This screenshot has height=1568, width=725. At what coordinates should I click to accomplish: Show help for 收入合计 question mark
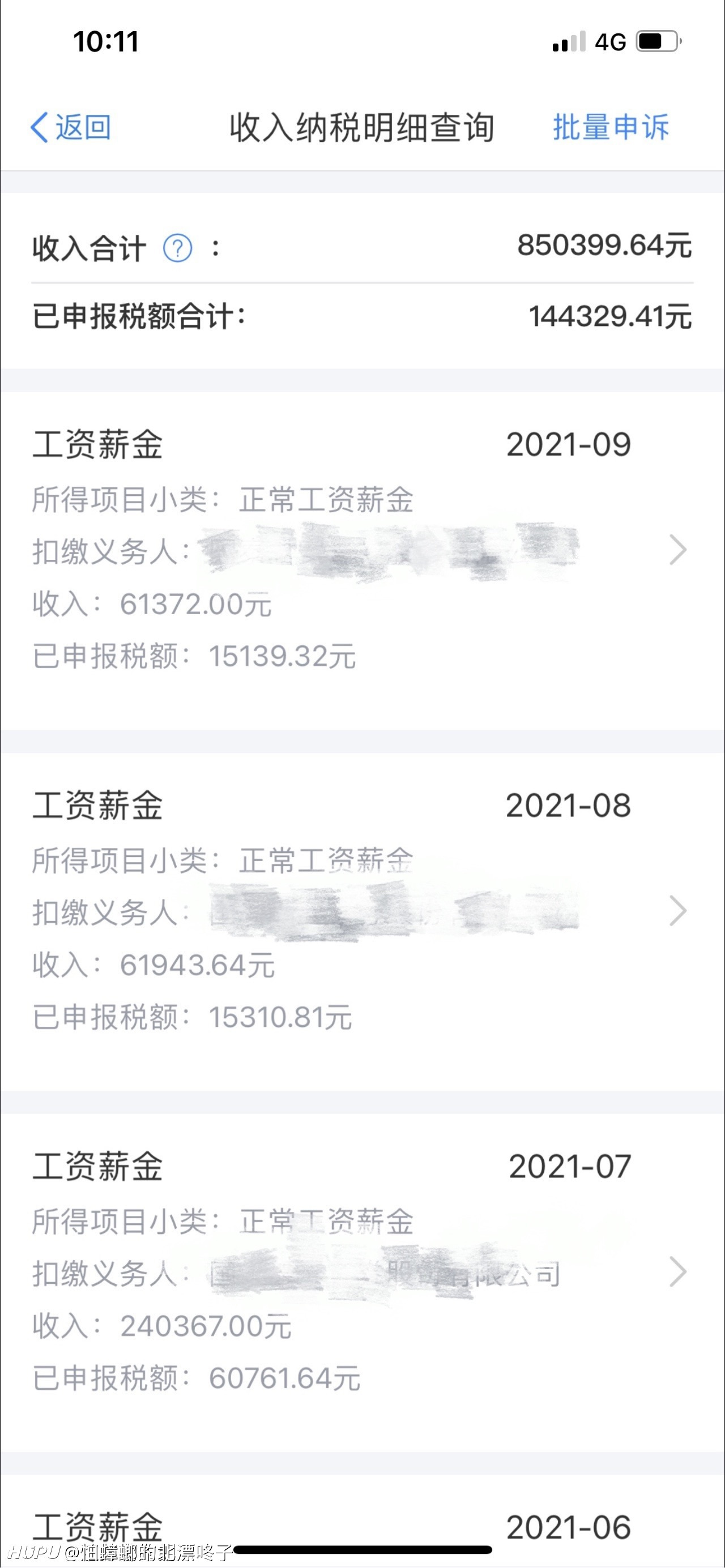pos(178,249)
